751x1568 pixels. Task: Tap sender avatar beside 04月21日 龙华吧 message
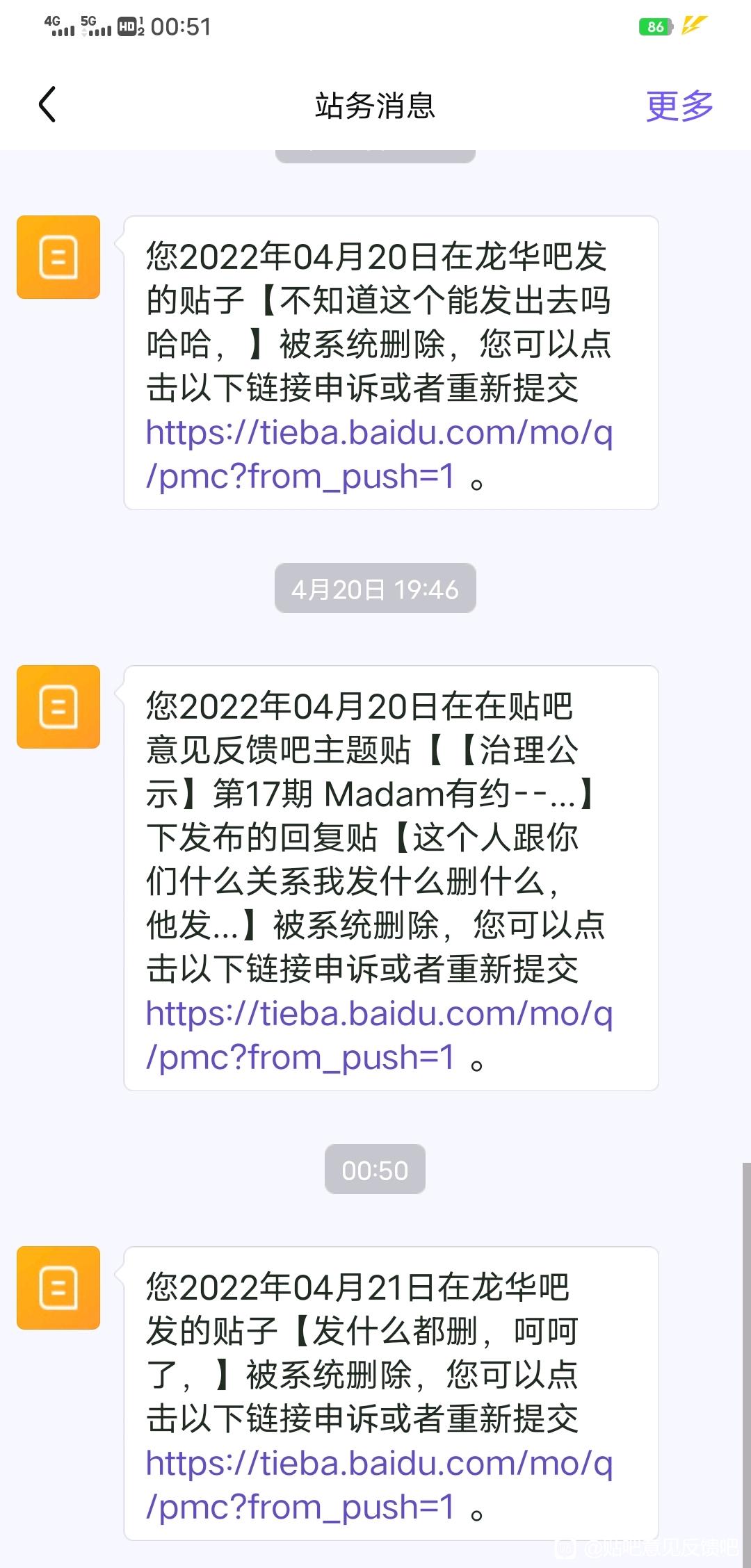(x=58, y=1288)
